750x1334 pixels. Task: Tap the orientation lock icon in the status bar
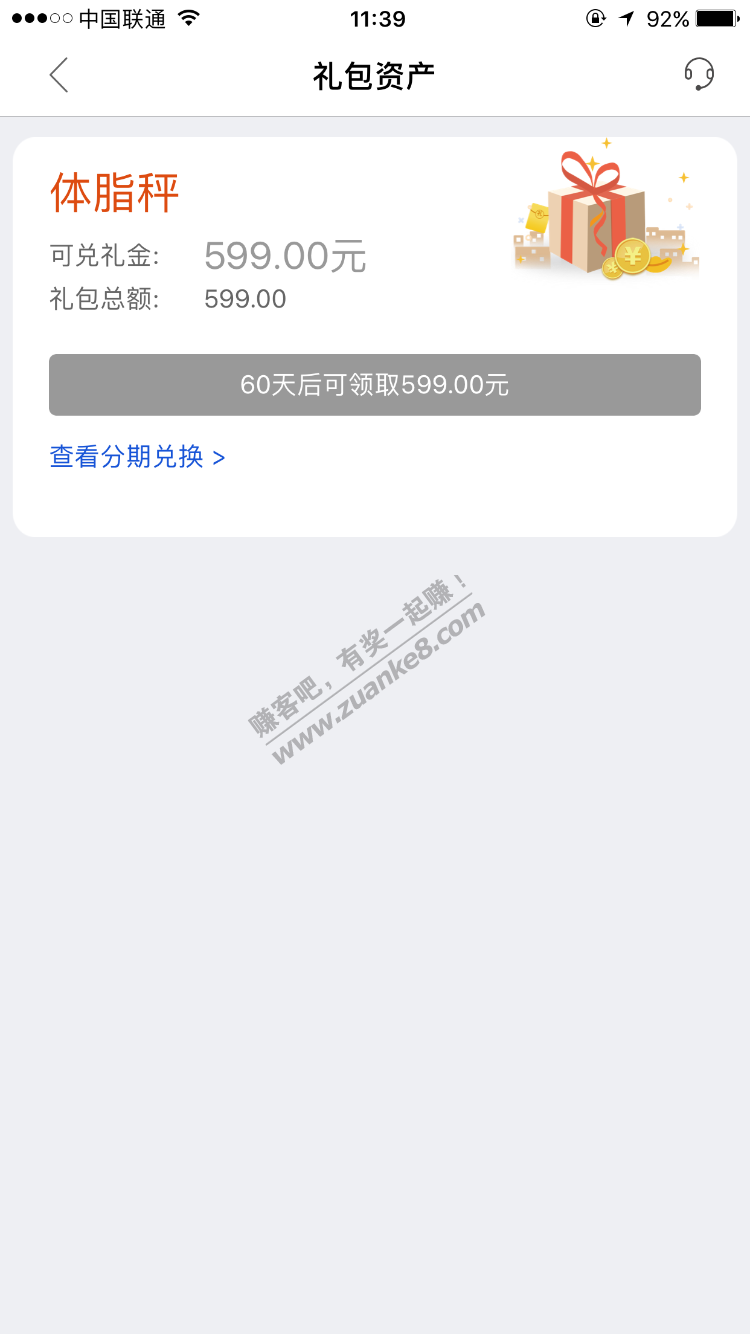click(x=594, y=17)
